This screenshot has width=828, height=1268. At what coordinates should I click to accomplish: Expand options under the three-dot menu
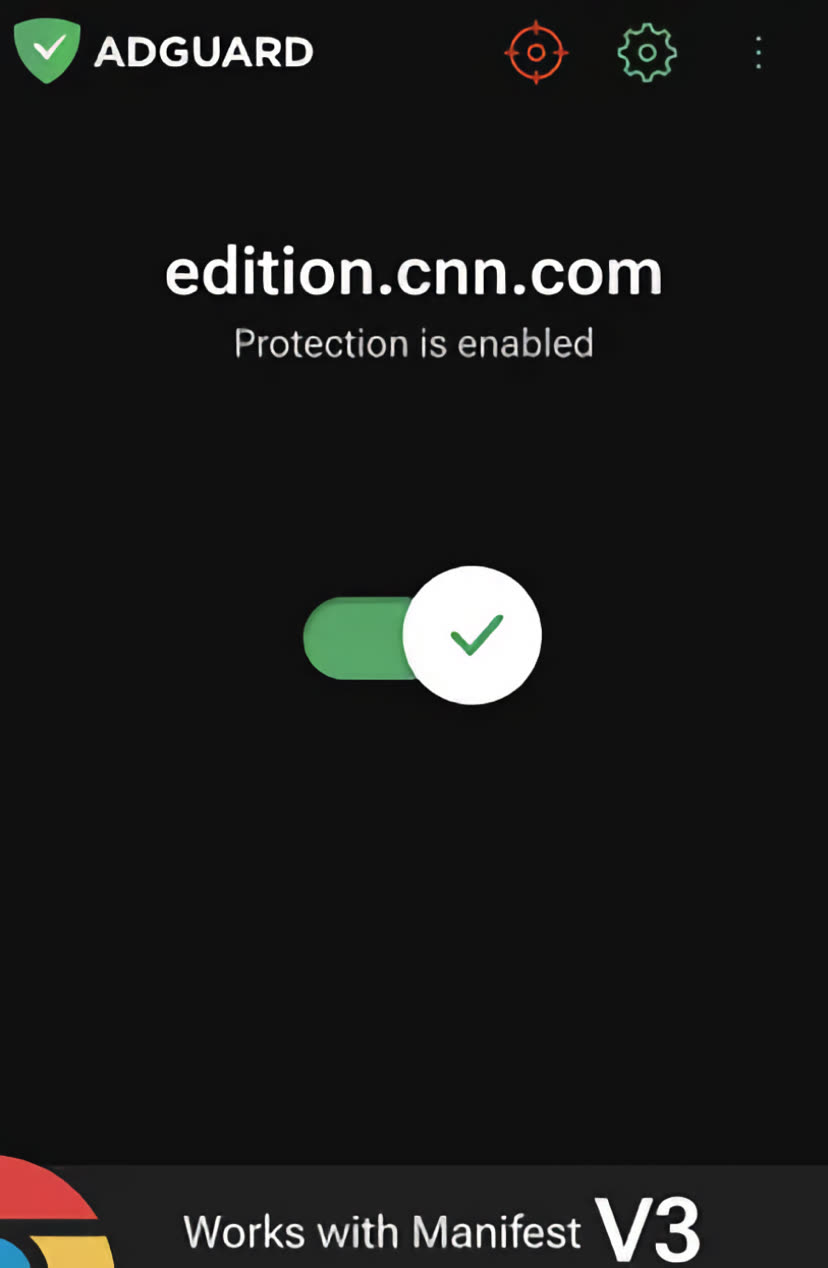pos(758,52)
